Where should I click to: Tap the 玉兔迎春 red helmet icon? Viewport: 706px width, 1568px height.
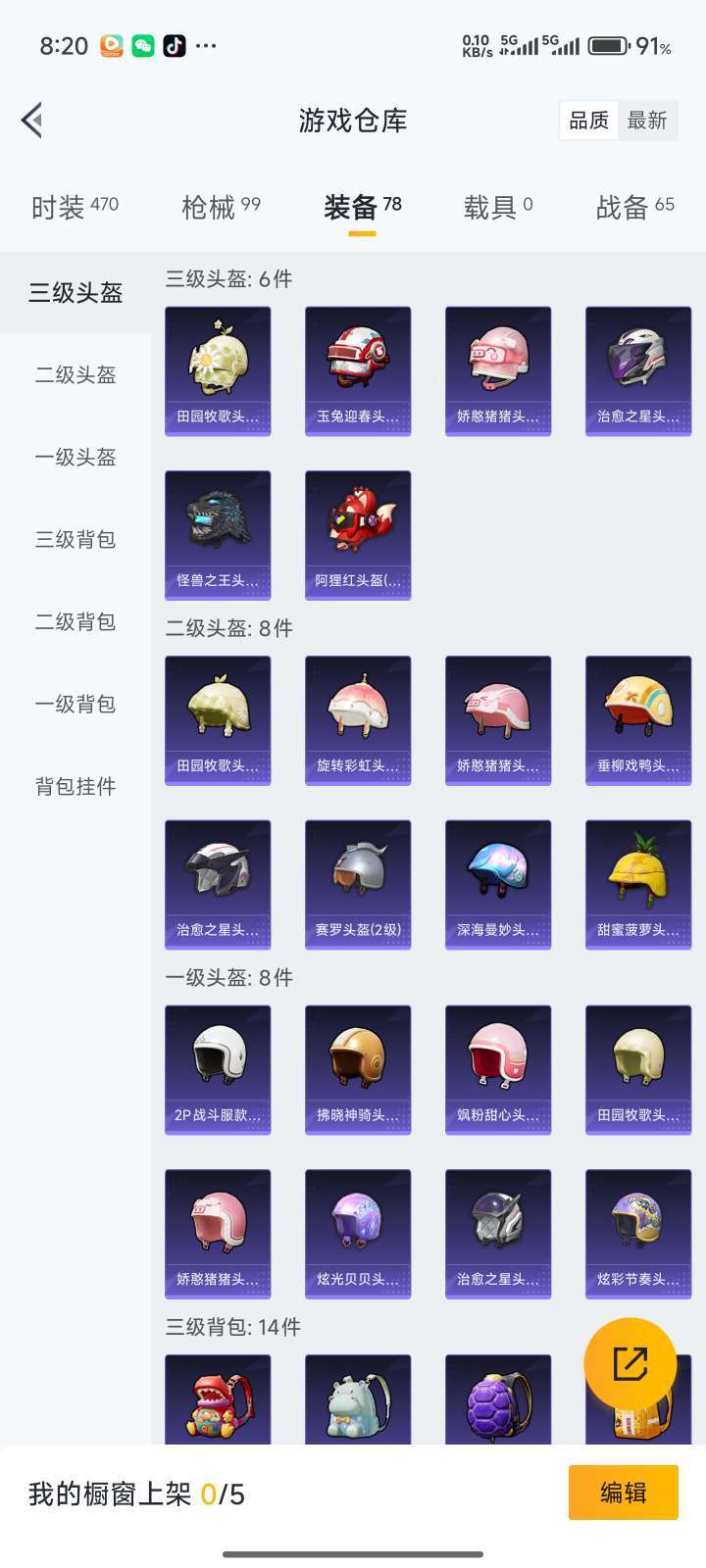pyautogui.click(x=357, y=370)
